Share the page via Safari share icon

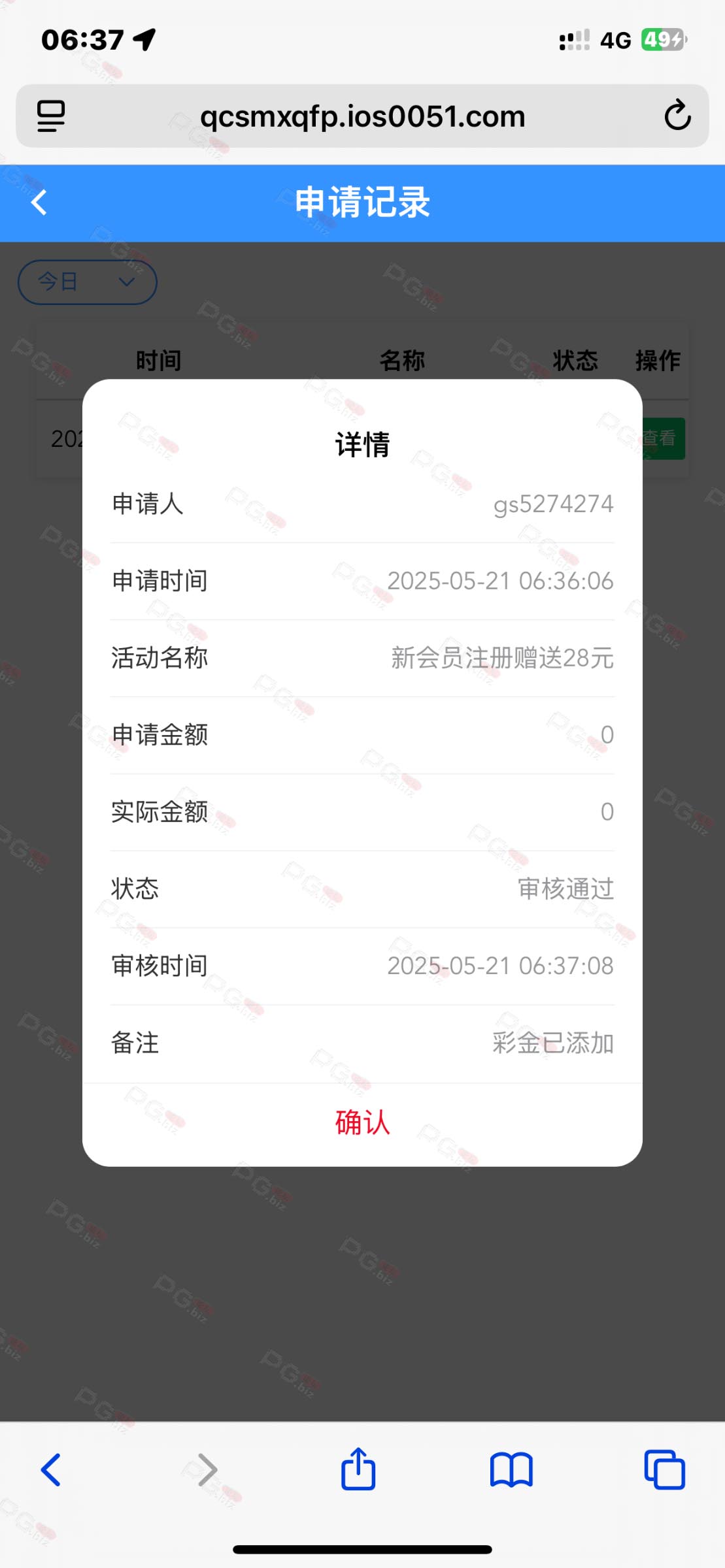[x=358, y=1469]
